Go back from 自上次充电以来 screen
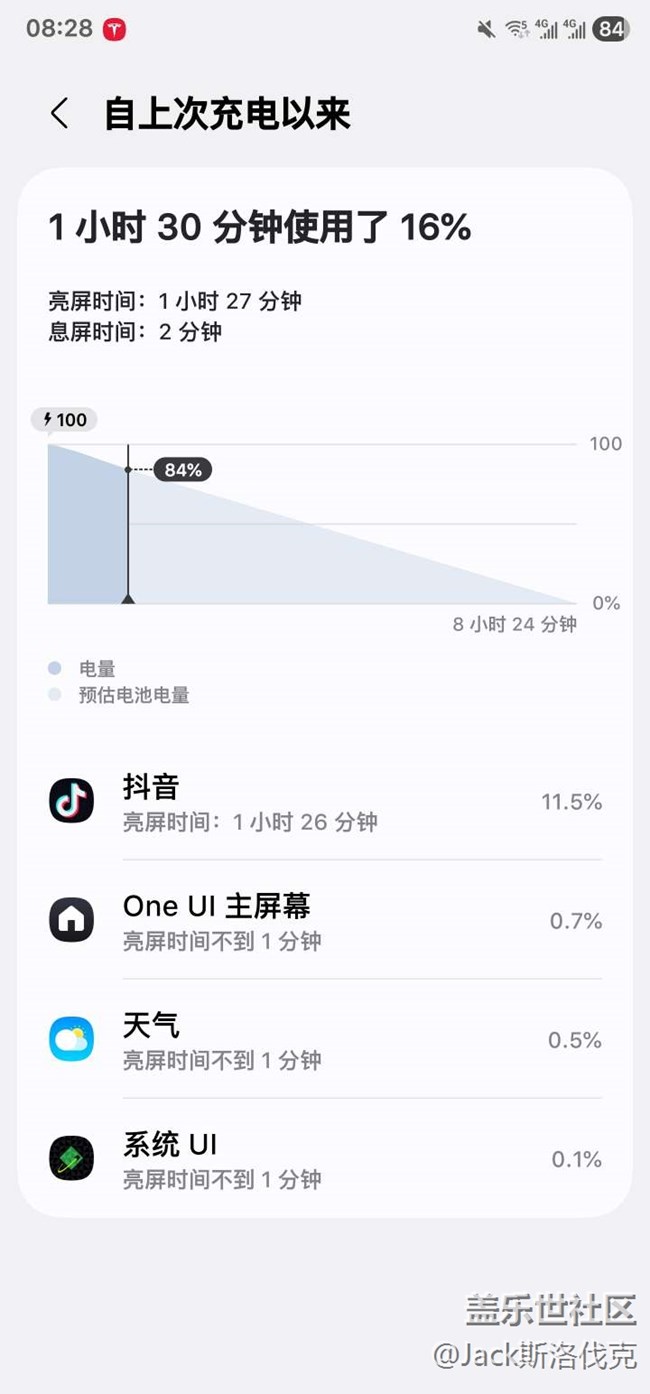Viewport: 650px width, 1394px height. (x=59, y=114)
